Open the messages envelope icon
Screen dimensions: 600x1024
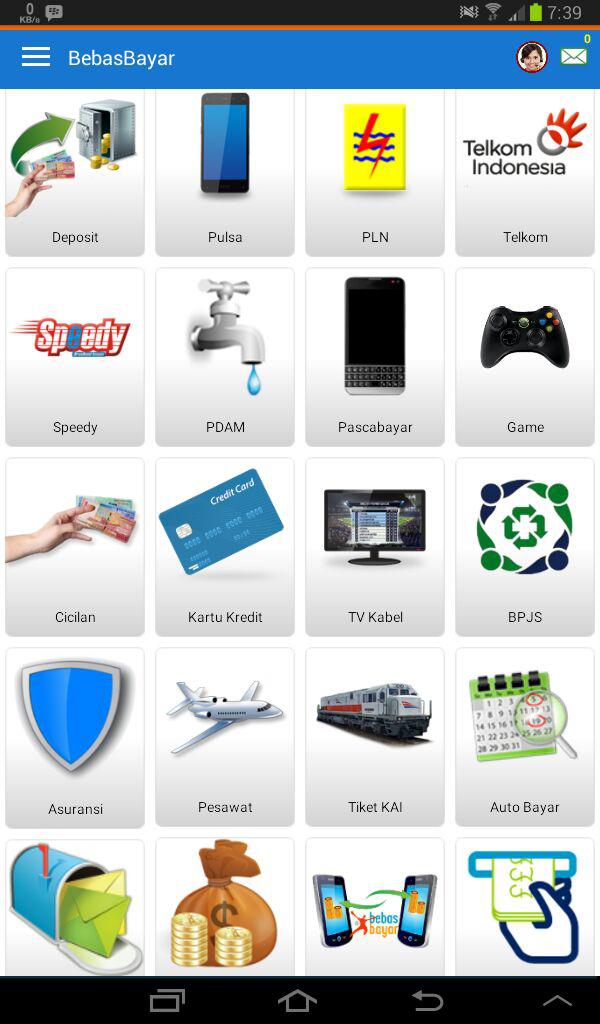[574, 57]
